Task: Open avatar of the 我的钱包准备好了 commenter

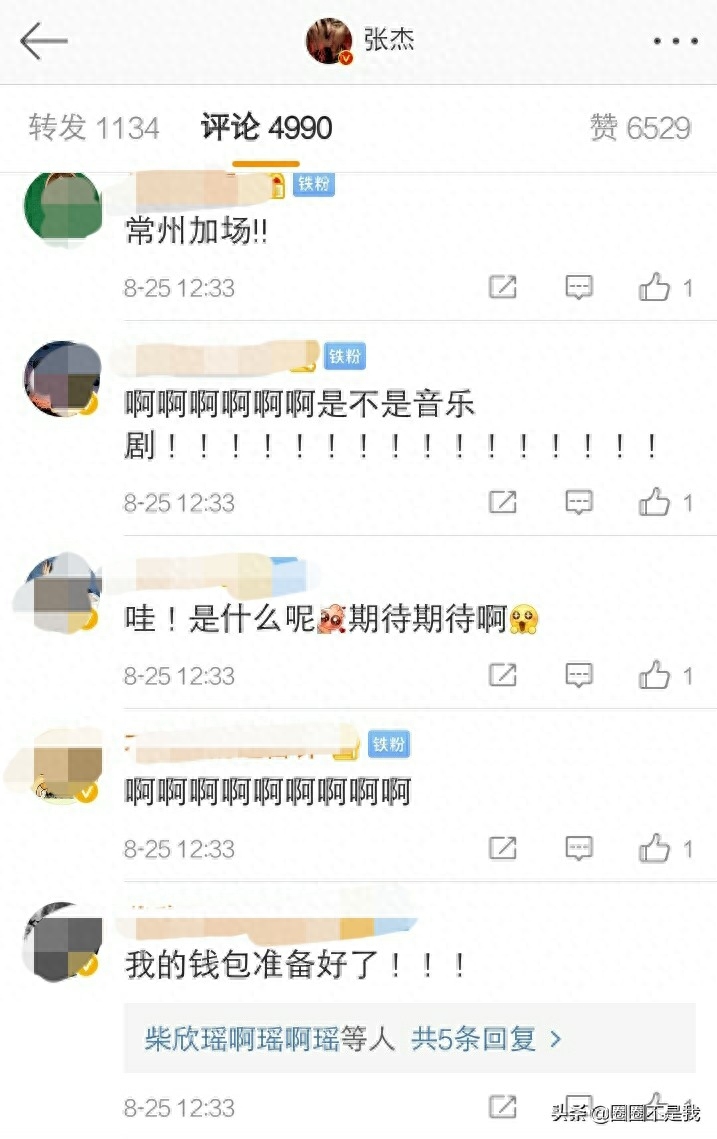Action: 62,939
